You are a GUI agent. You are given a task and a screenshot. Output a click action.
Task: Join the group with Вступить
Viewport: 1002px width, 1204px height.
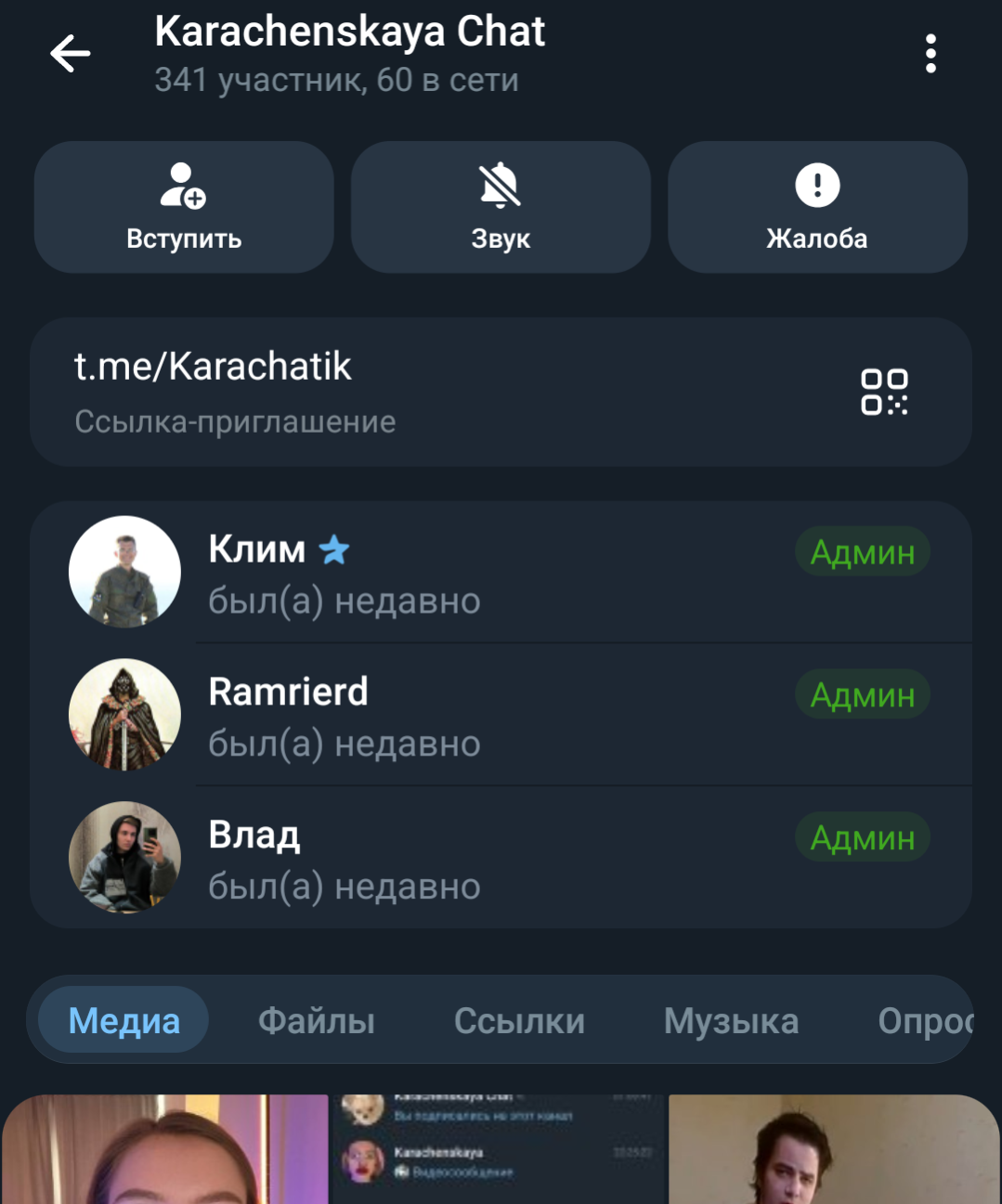[184, 207]
